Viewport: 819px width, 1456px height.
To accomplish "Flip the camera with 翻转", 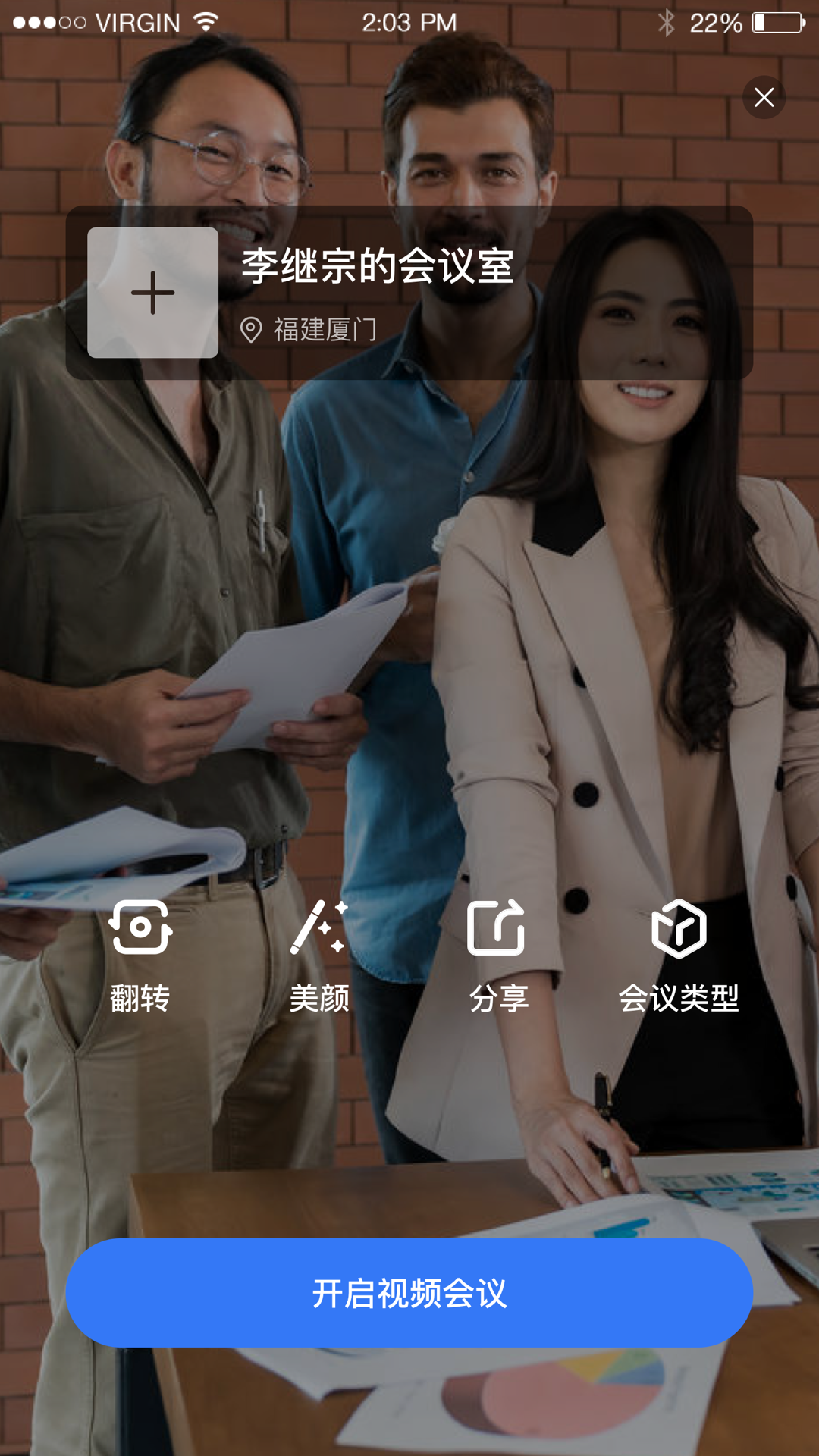I will tap(140, 954).
